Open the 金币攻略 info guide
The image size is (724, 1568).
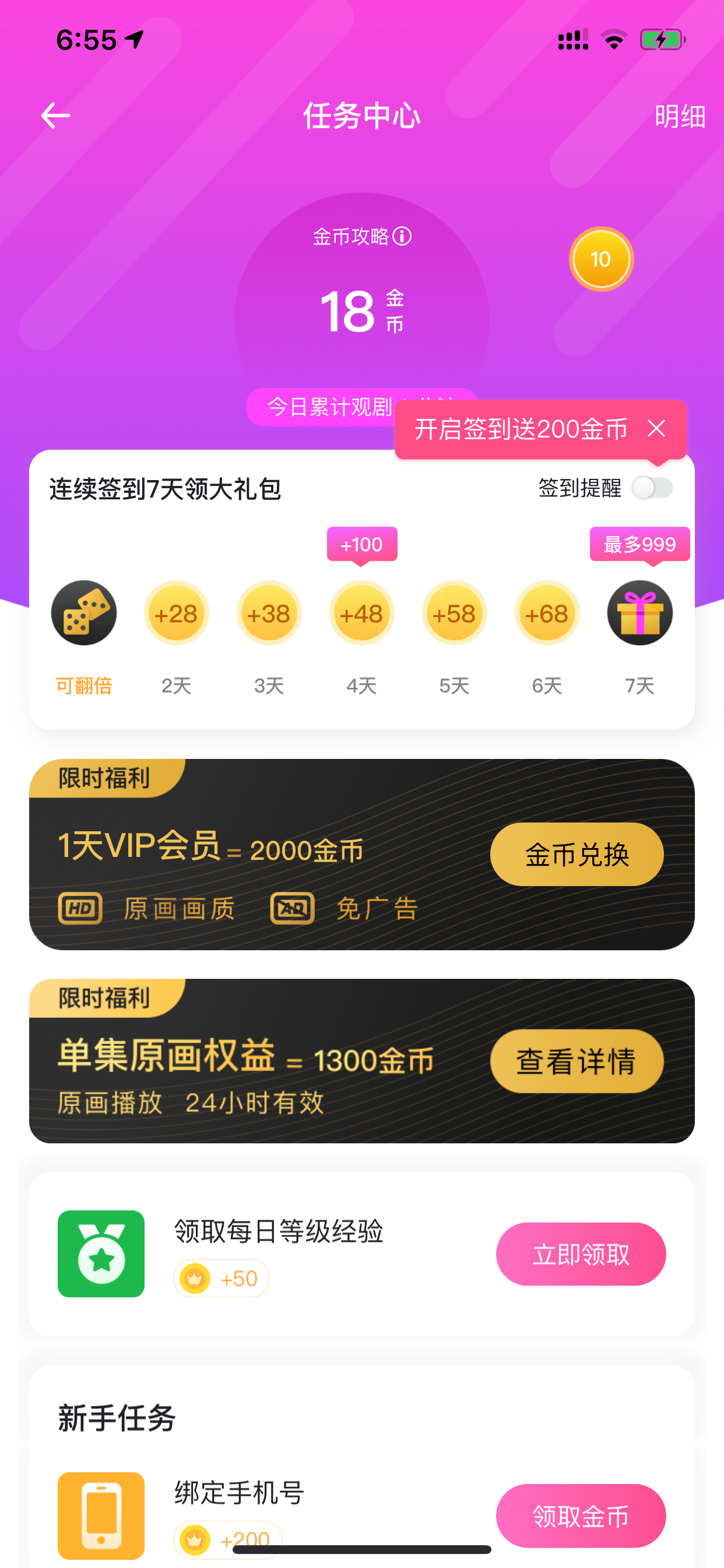pyautogui.click(x=362, y=236)
